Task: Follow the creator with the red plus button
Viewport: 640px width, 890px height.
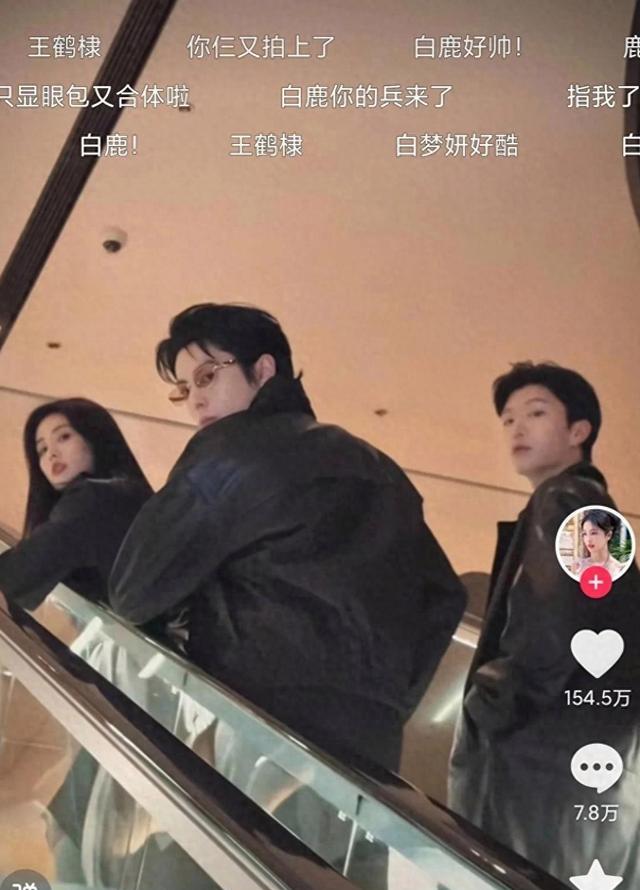Action: point(596,582)
